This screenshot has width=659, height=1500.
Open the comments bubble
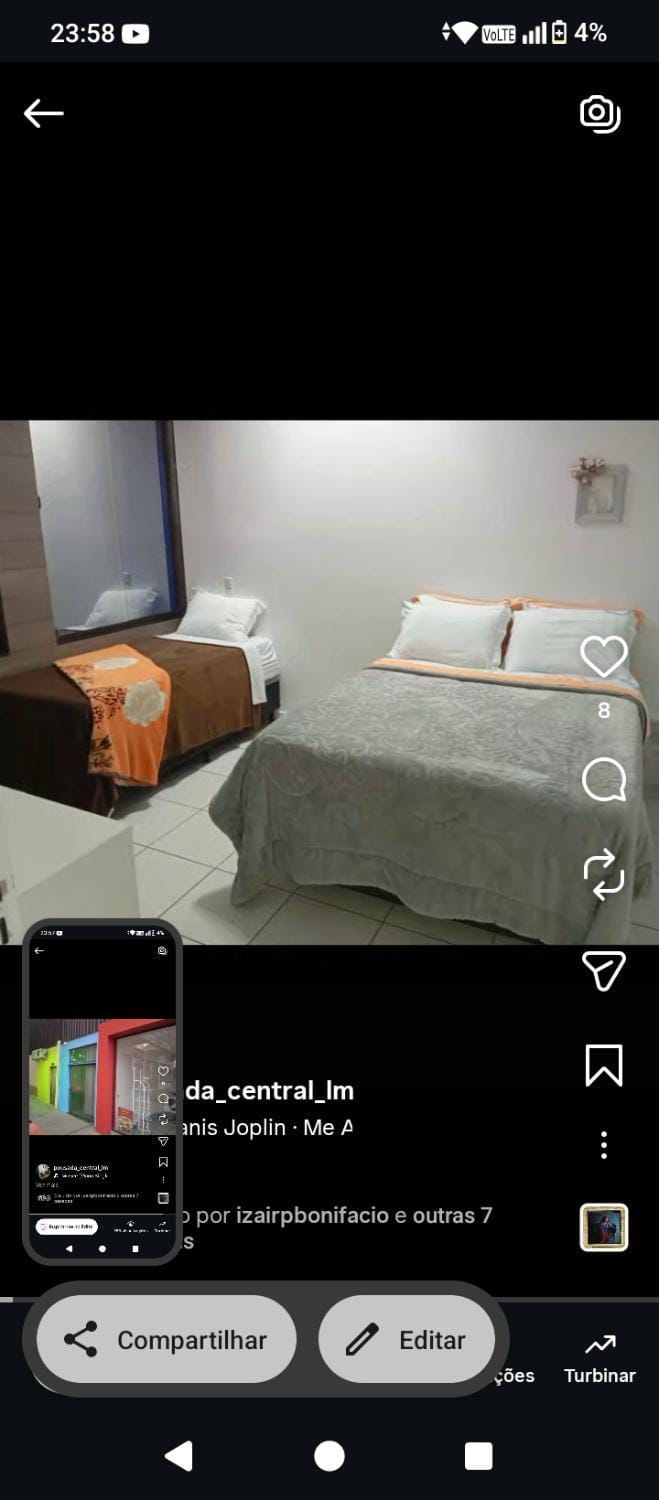(604, 780)
